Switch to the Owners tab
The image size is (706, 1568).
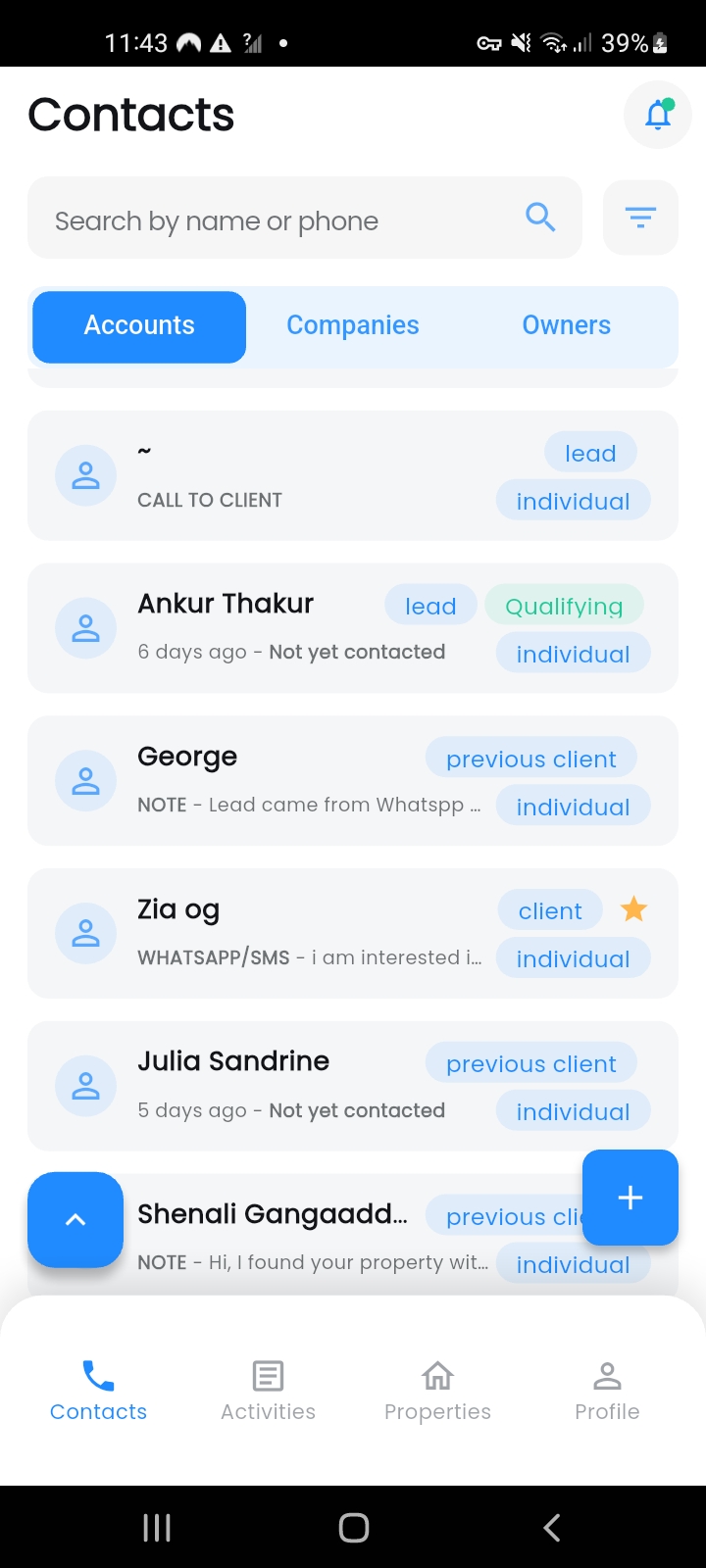pyautogui.click(x=566, y=326)
